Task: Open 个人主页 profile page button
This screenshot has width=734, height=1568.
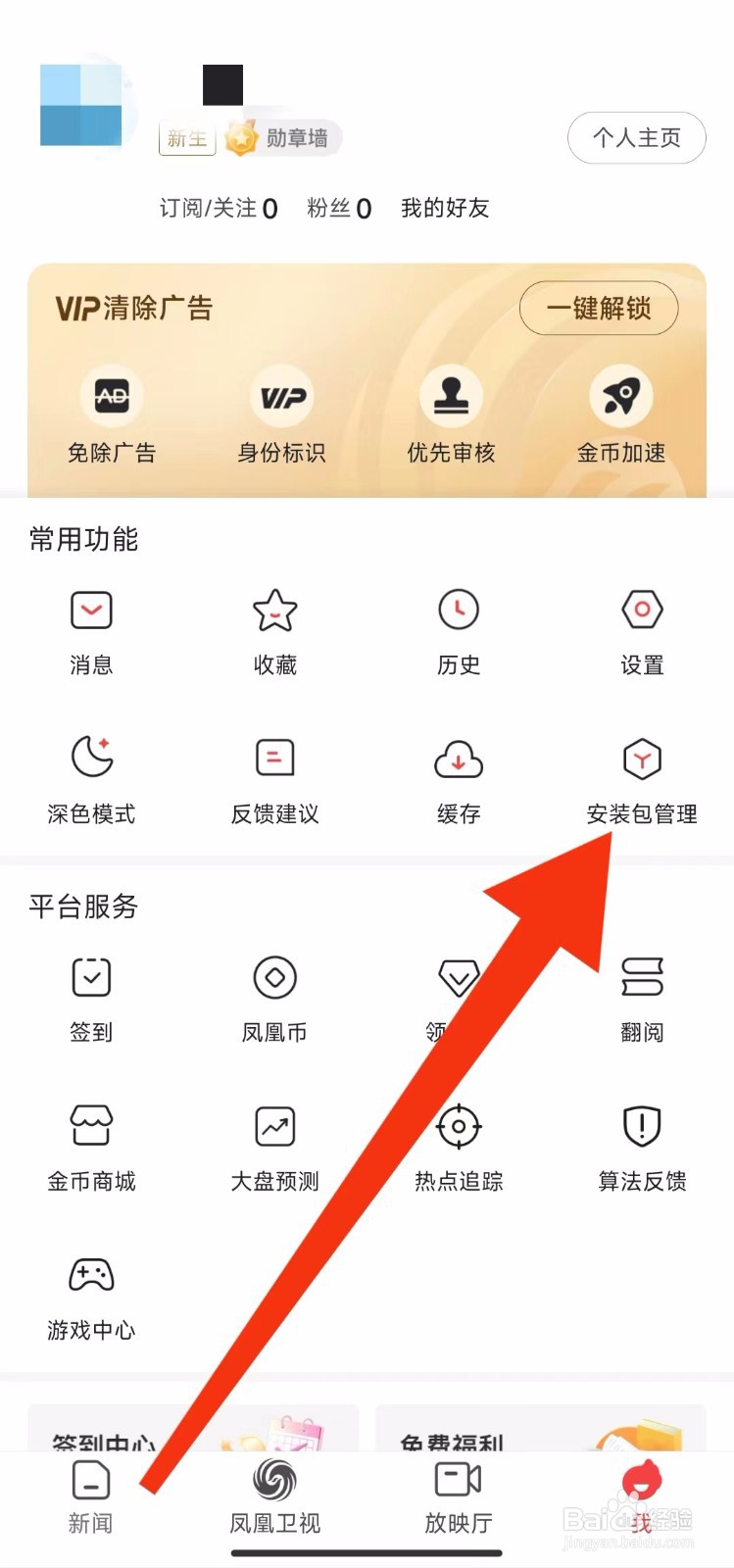Action: (x=636, y=138)
